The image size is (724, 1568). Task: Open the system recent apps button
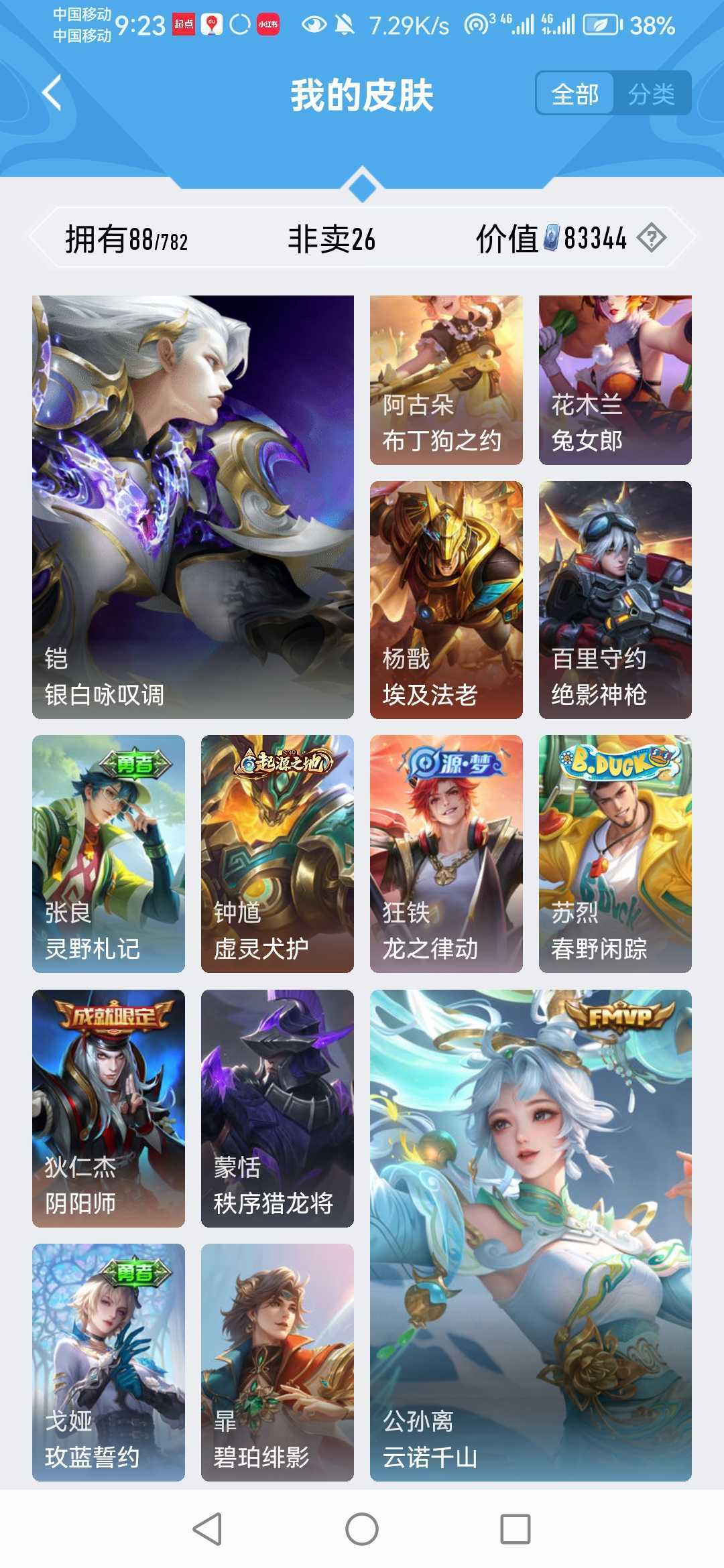515,1529
